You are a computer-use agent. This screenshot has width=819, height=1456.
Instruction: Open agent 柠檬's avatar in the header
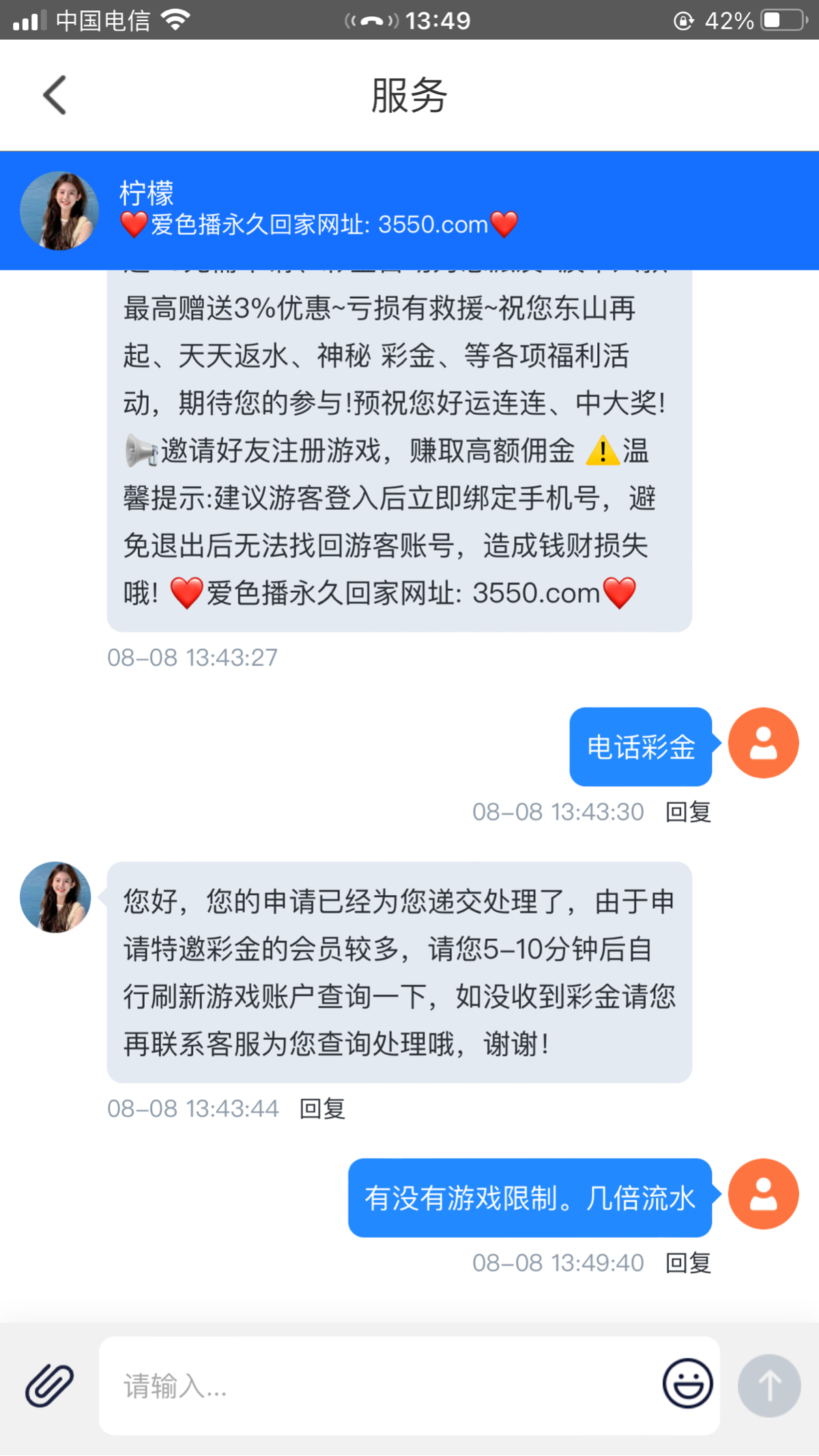coord(59,211)
